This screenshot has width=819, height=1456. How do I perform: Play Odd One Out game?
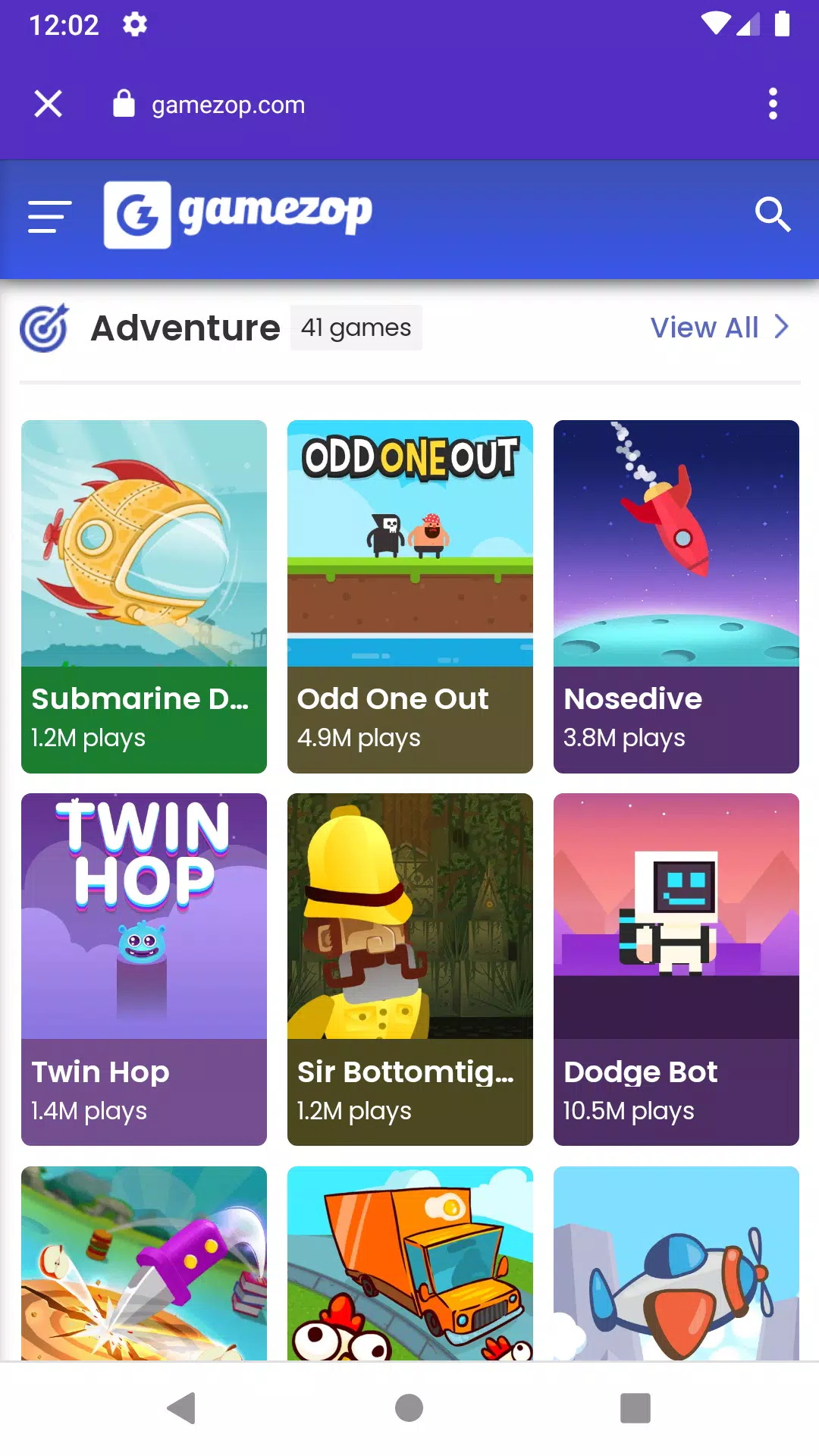coord(409,596)
